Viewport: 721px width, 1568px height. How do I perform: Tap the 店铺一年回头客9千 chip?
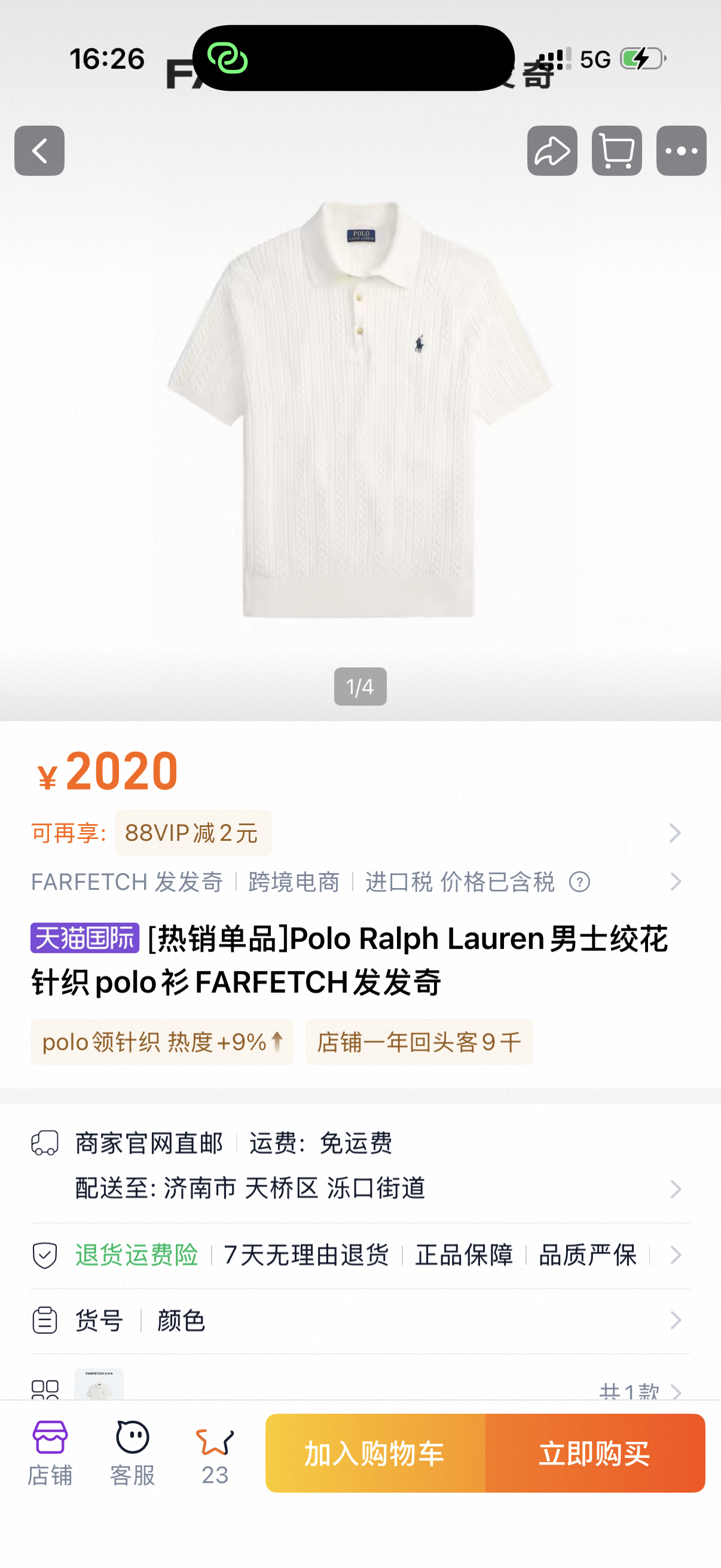click(419, 1042)
